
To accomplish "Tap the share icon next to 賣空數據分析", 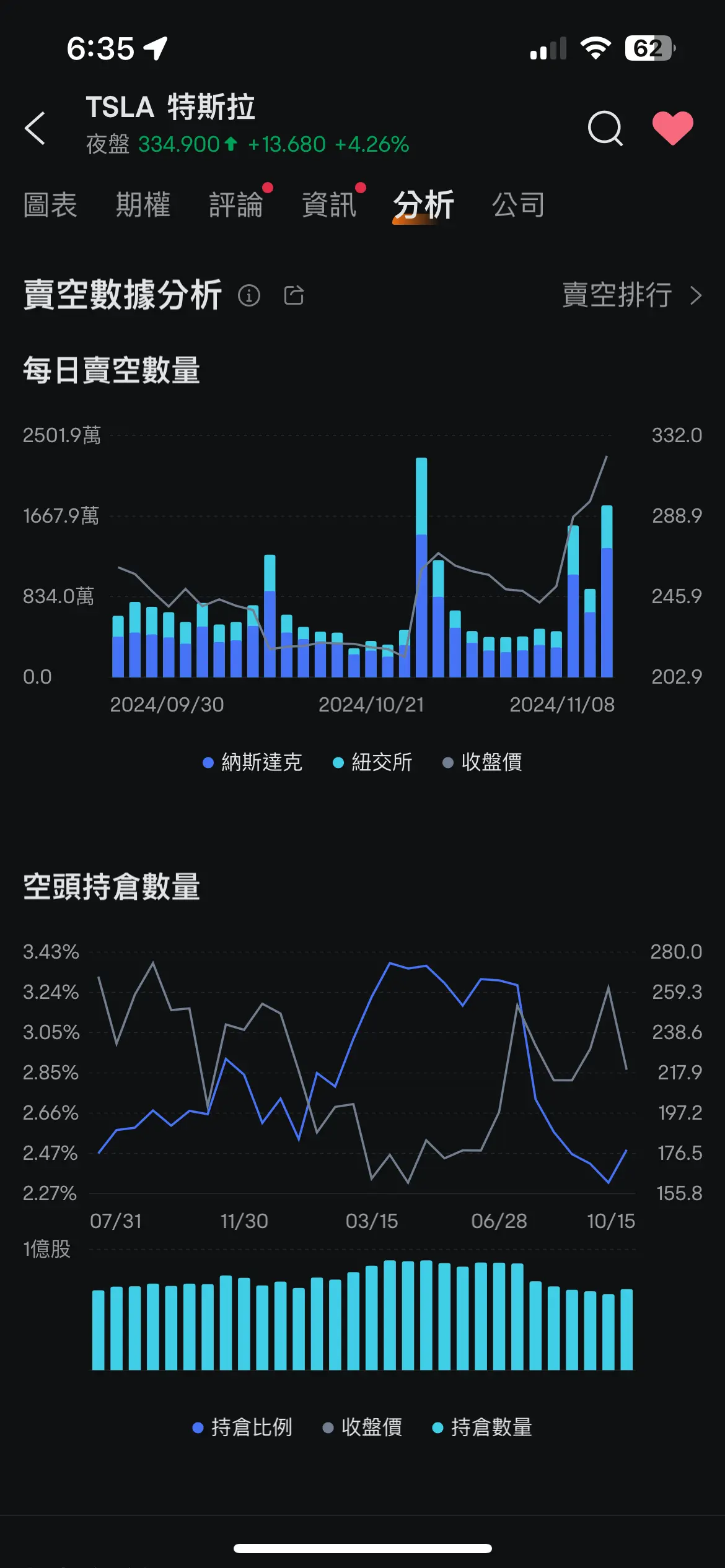I will pos(293,295).
